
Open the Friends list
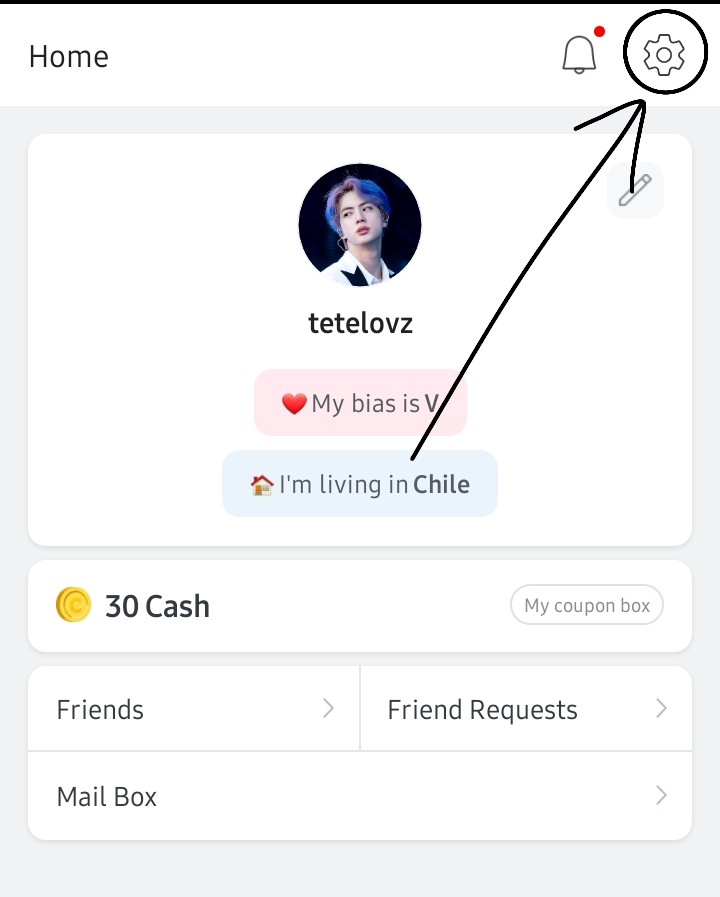click(x=194, y=709)
